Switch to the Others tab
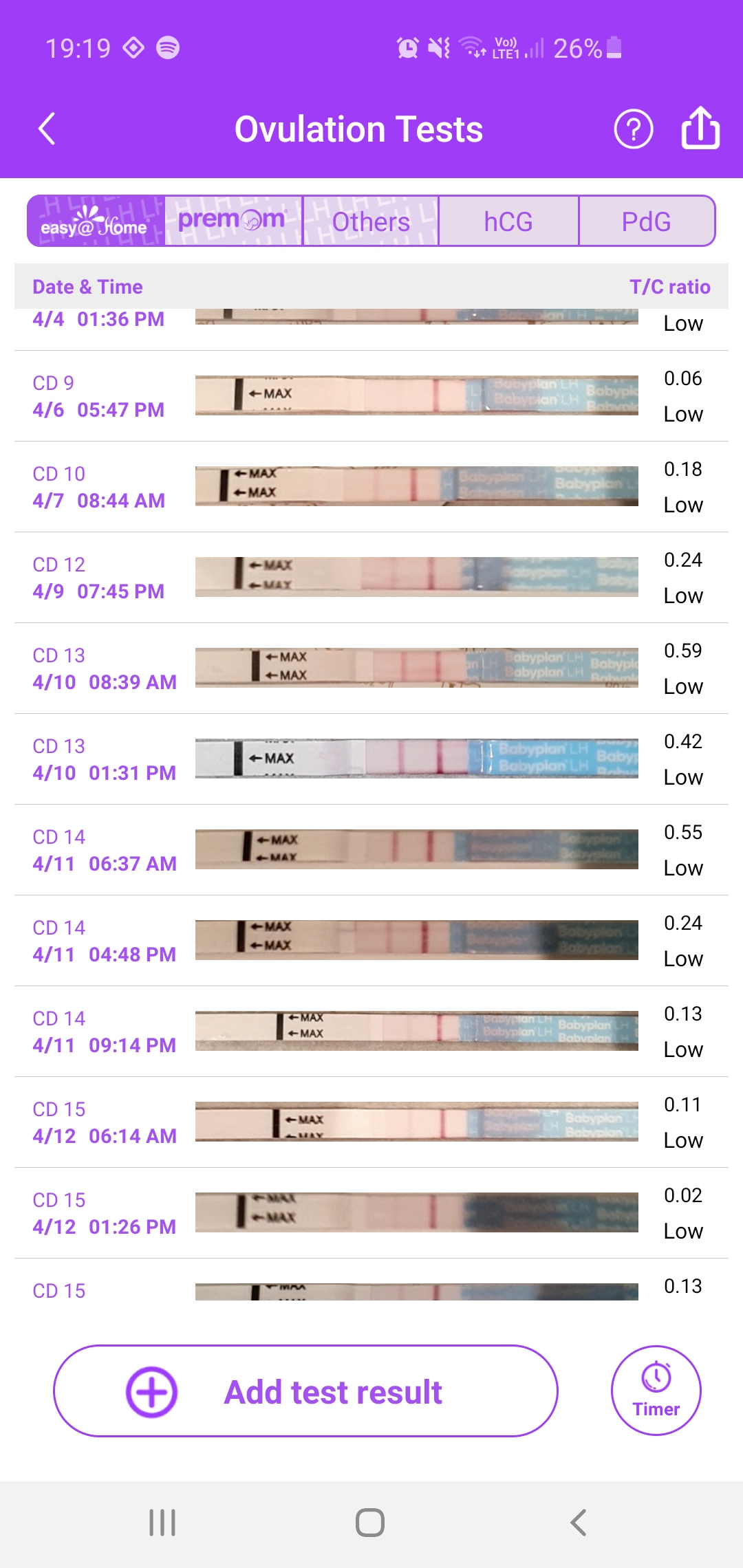The width and height of the screenshot is (743, 1568). [371, 221]
